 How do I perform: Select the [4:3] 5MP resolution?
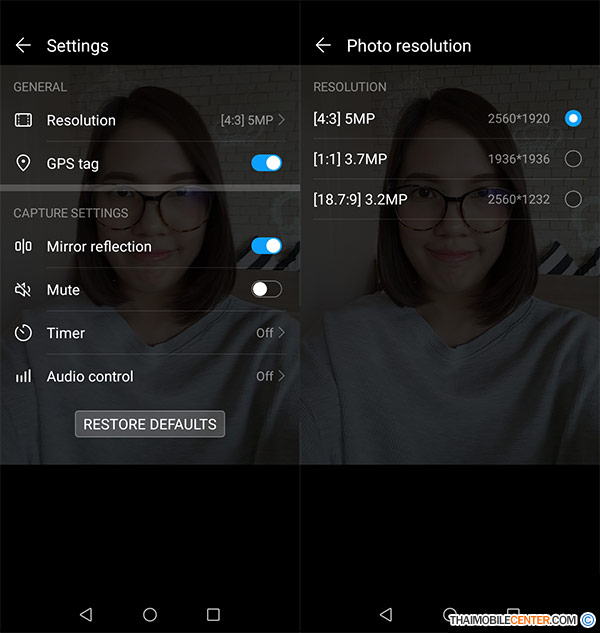point(572,118)
